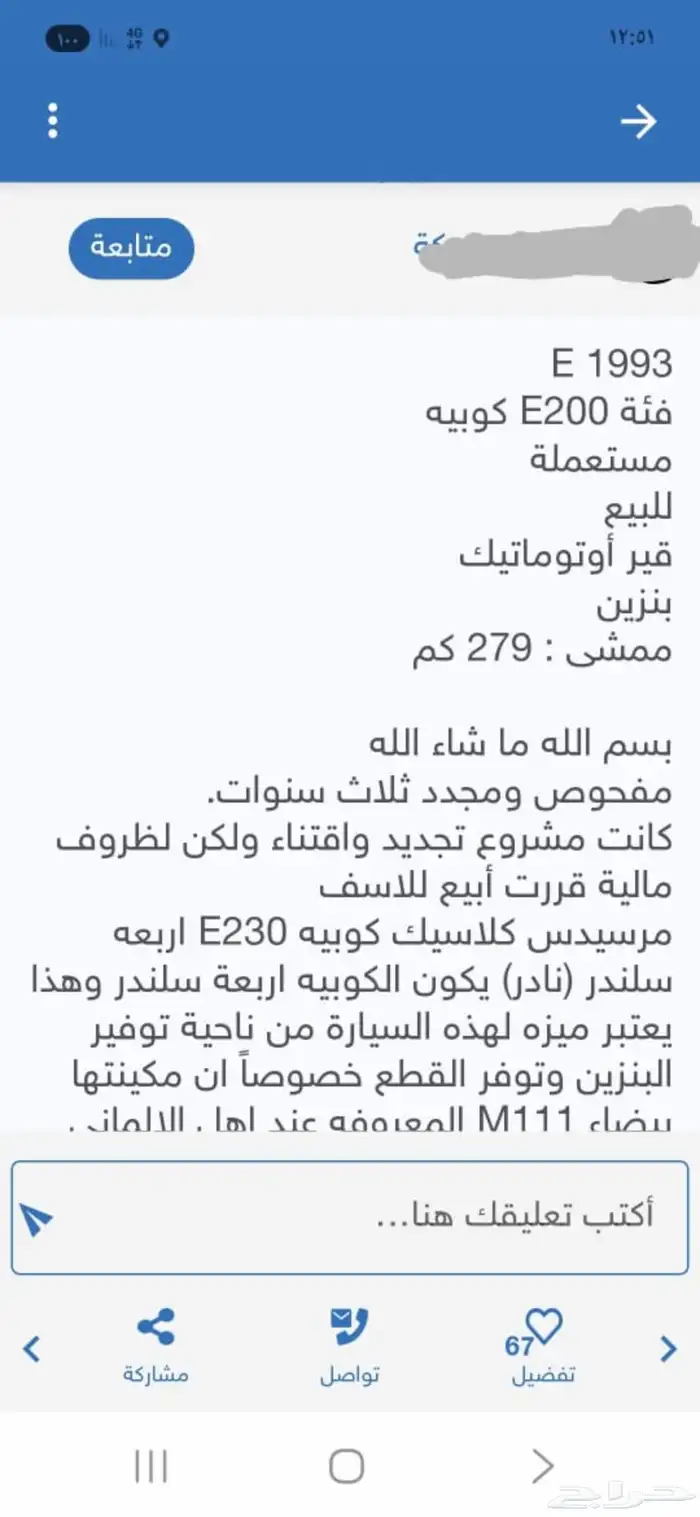Go back using the header arrow
The height and width of the screenshot is (1517, 700).
[x=638, y=122]
